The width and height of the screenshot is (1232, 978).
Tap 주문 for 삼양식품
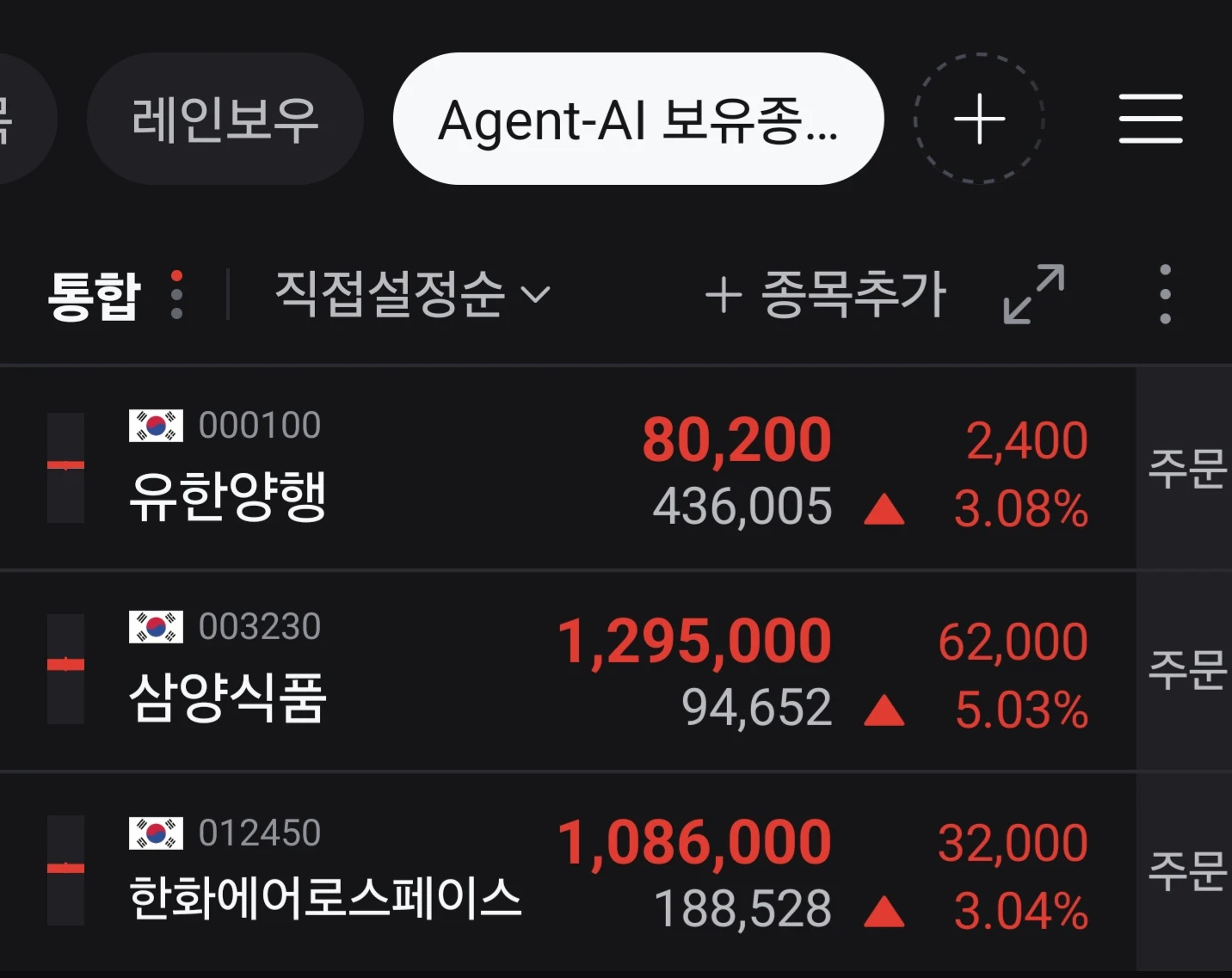1185,670
